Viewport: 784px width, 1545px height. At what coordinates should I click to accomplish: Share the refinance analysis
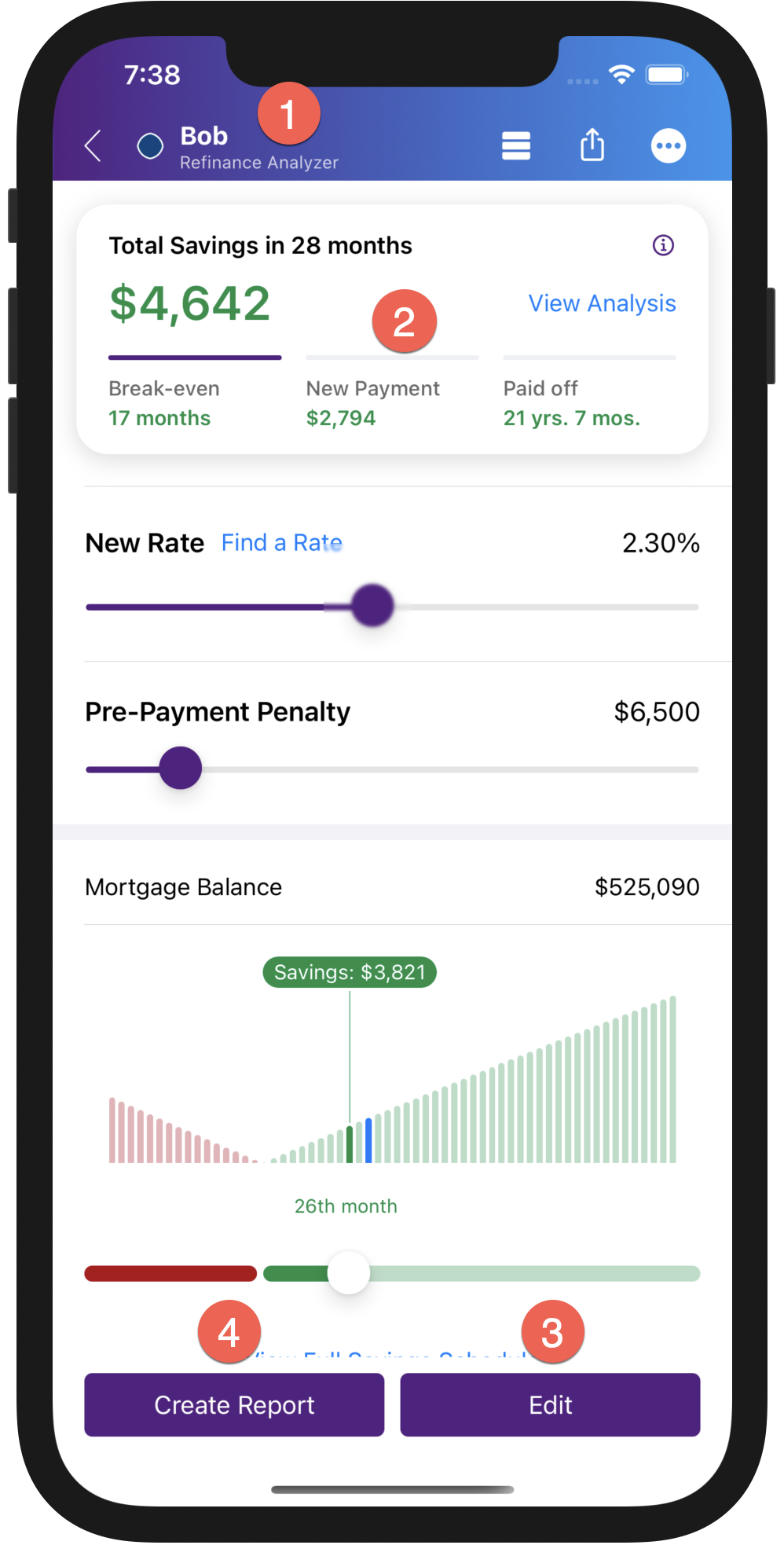[592, 145]
